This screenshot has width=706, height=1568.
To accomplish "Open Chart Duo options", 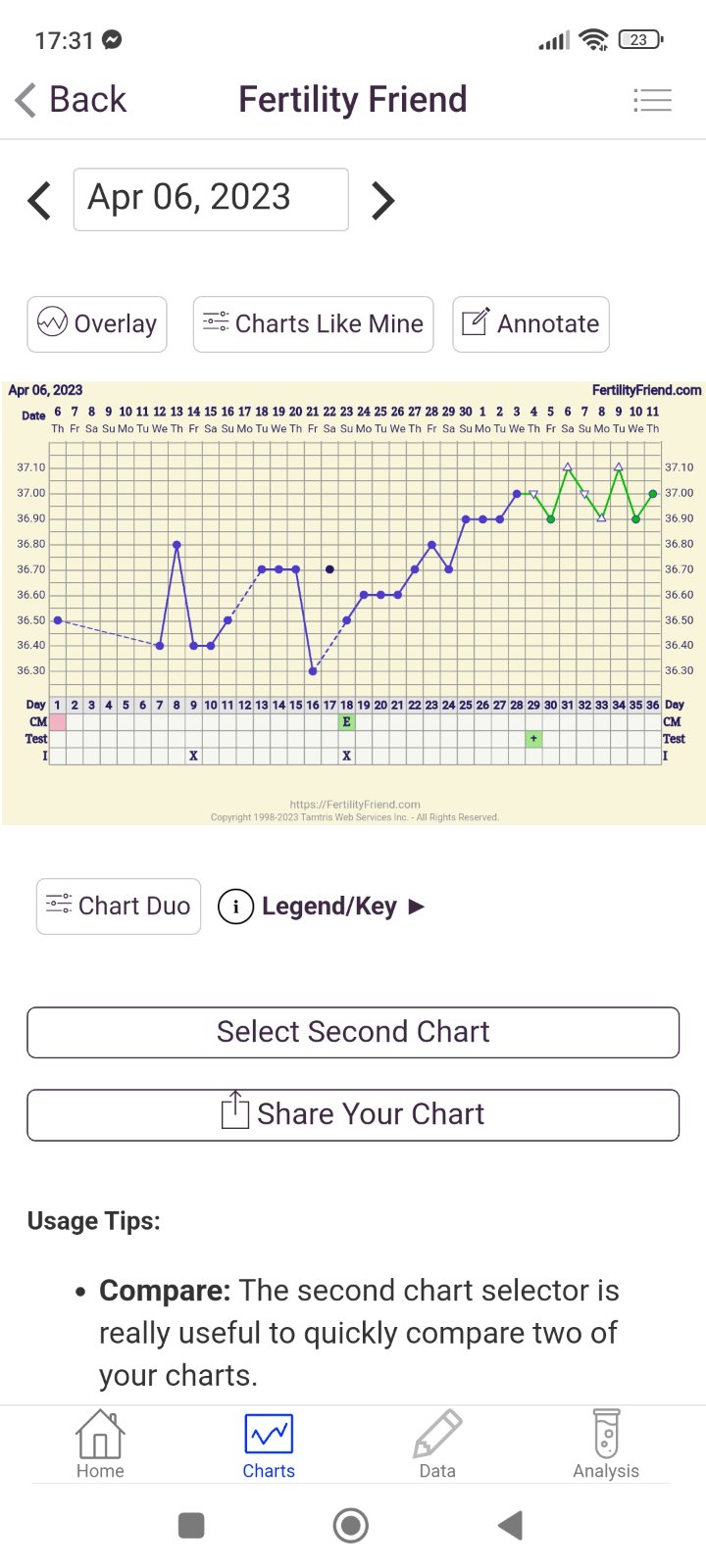I will 119,906.
